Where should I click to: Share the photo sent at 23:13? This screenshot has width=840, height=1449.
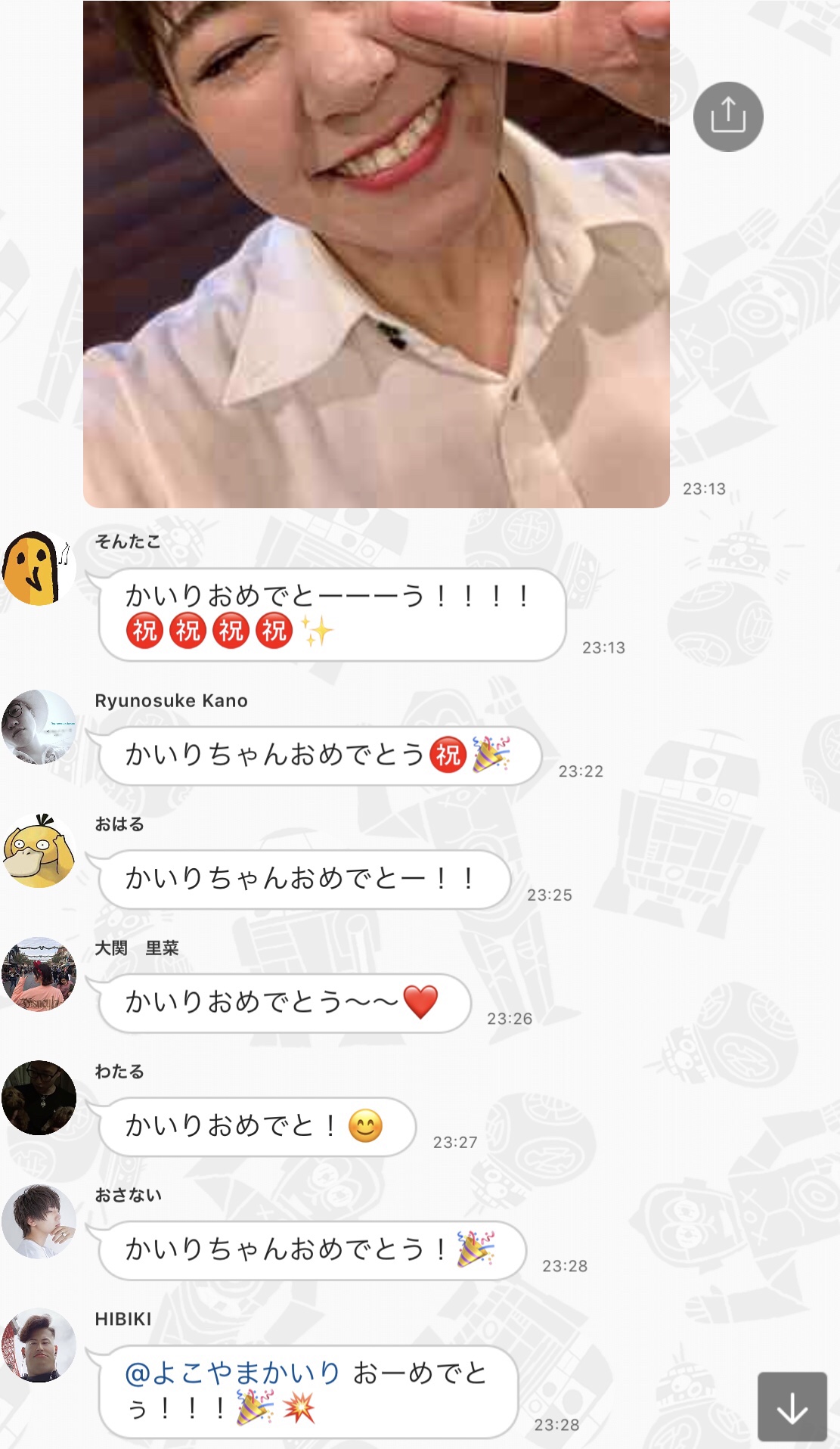[x=727, y=116]
